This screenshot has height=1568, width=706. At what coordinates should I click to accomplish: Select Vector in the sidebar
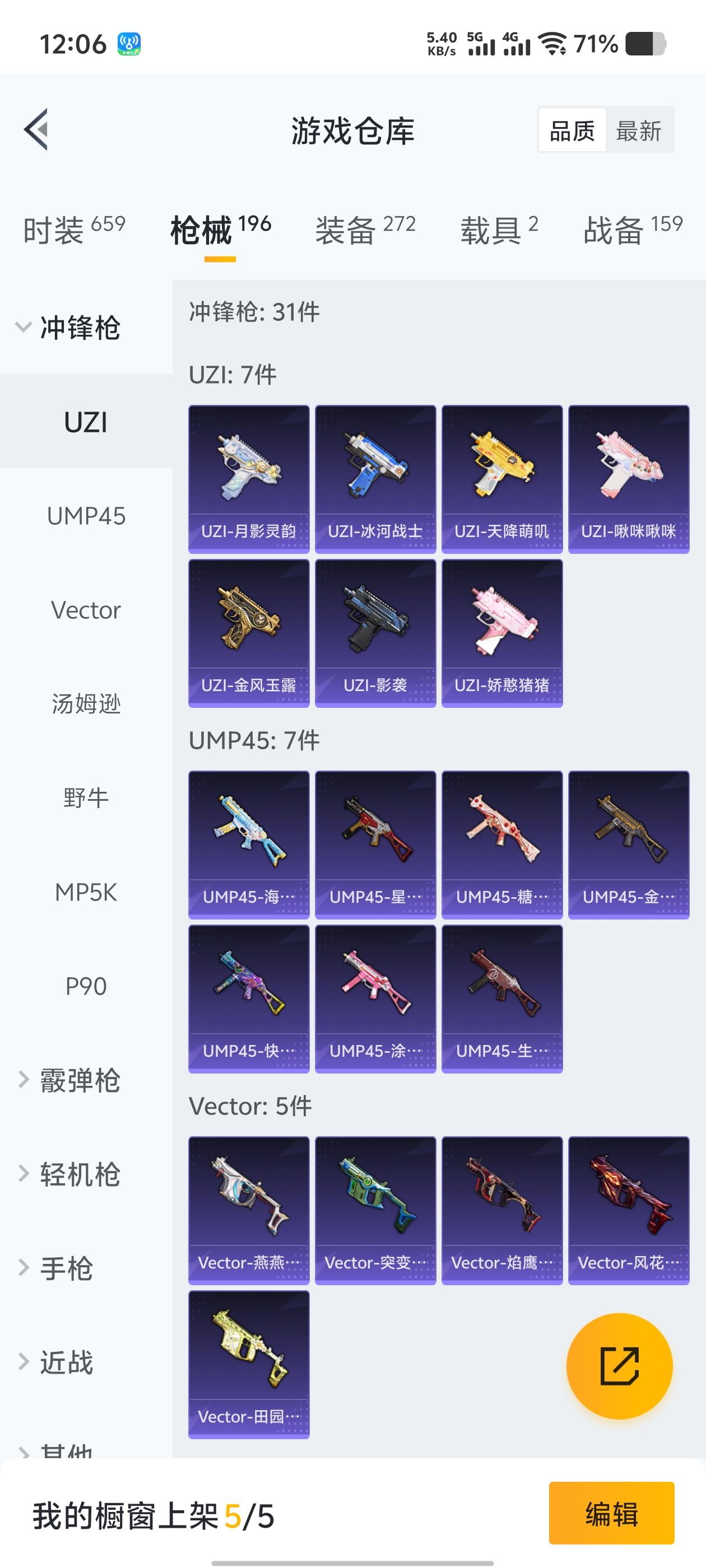pyautogui.click(x=86, y=610)
